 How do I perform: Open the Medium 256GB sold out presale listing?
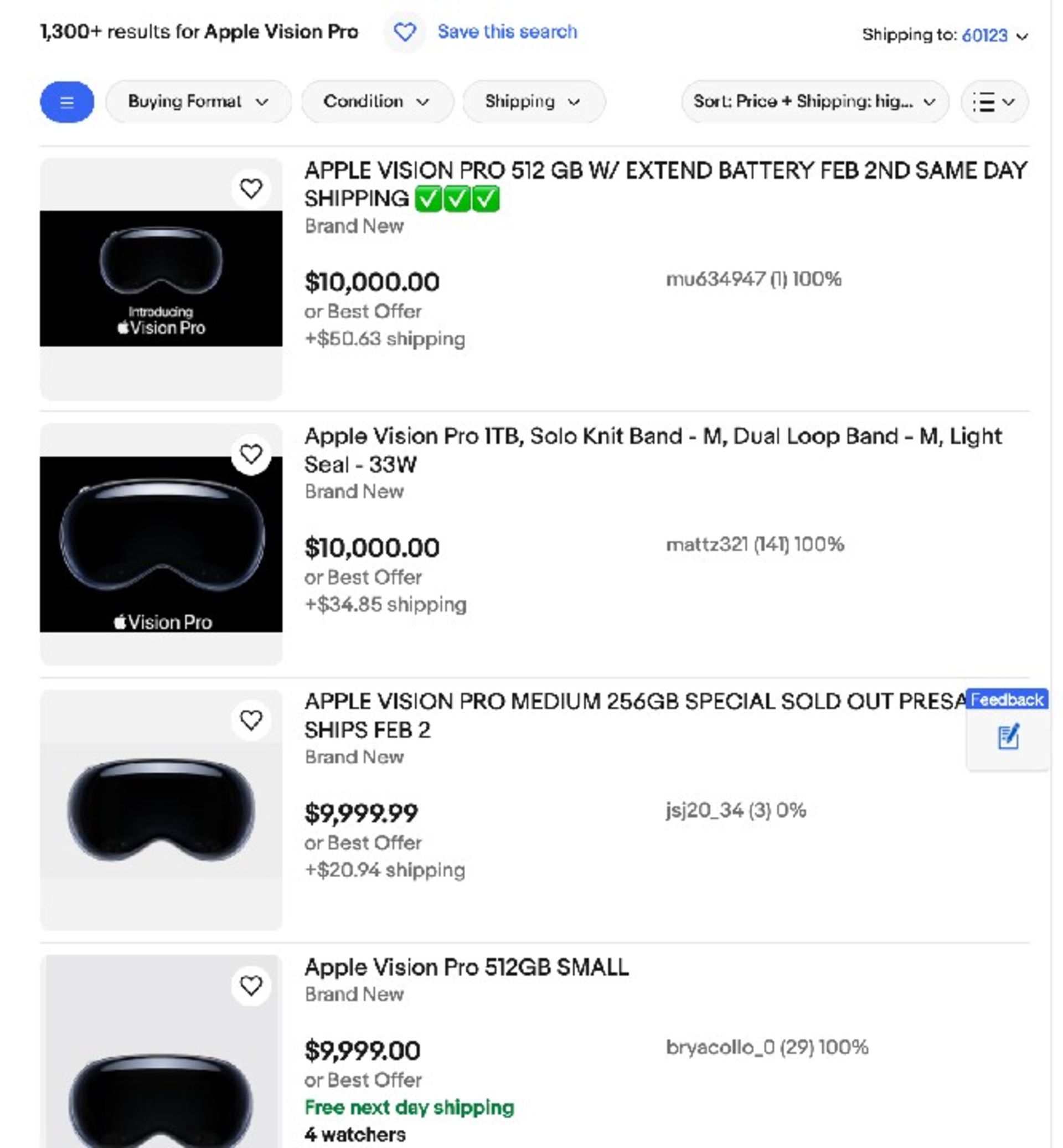click(x=633, y=702)
